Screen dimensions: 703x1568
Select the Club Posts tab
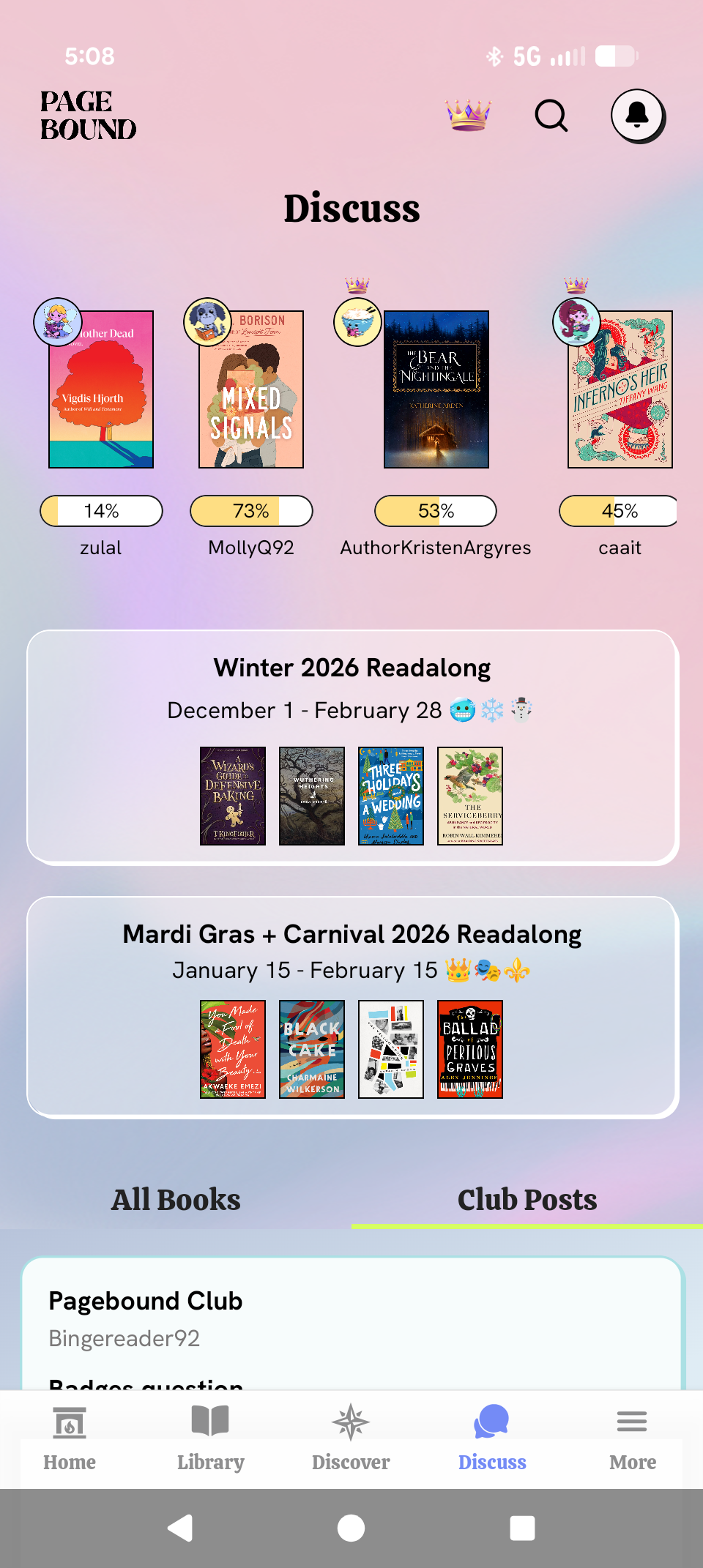click(x=527, y=1200)
